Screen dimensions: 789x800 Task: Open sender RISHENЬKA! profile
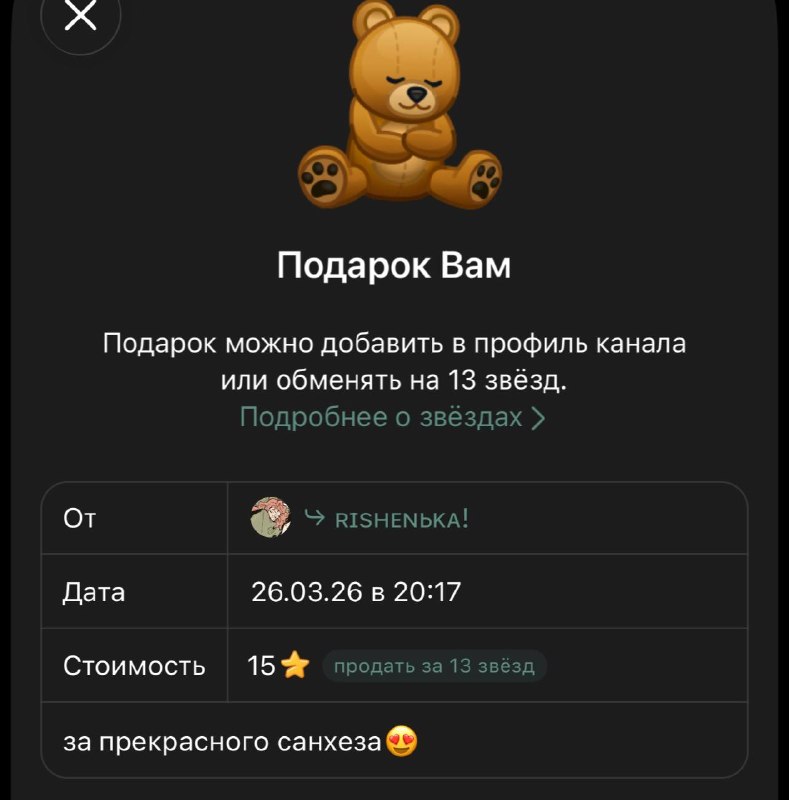[x=359, y=518]
